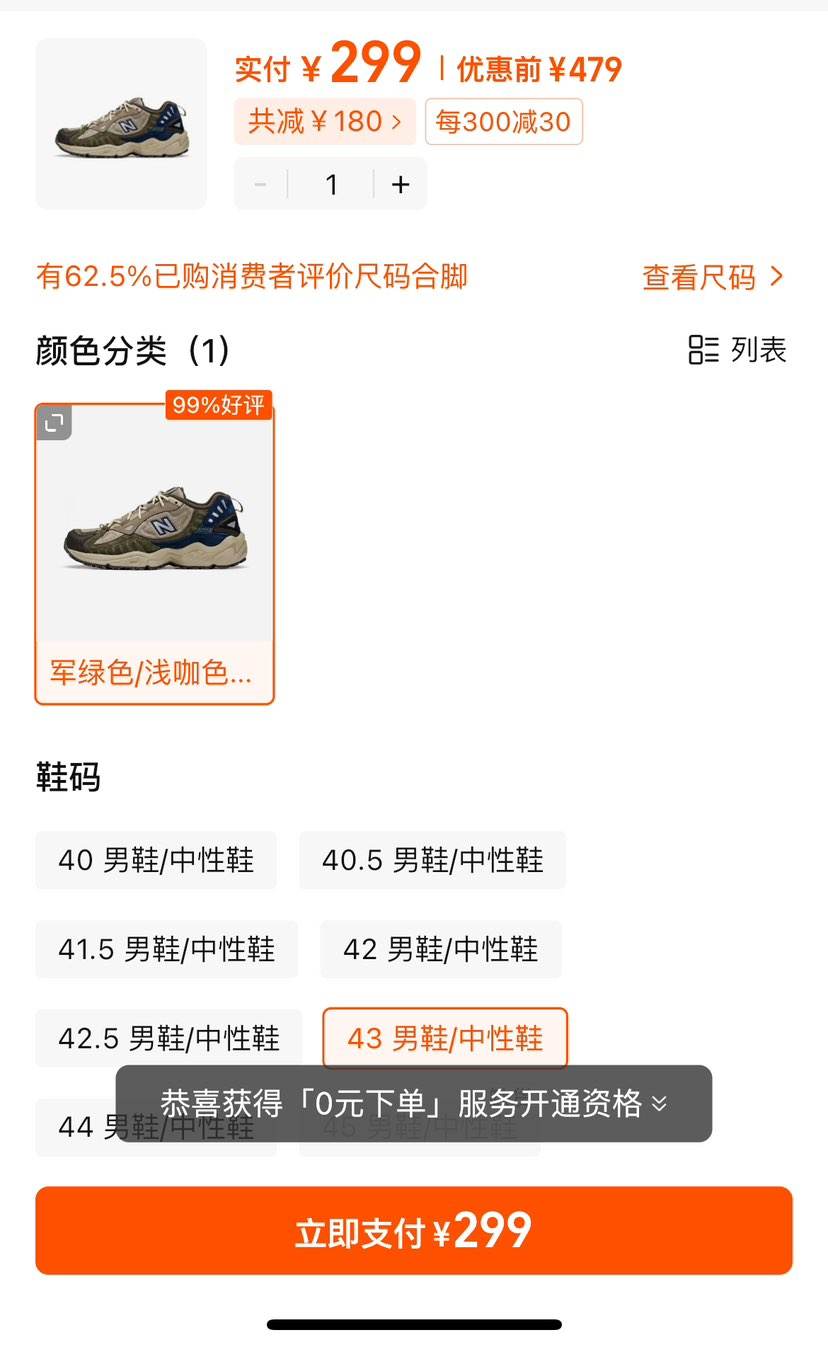Screen dimensions: 828x1347
Task: Expand the 0元下单 service banner
Action: point(414,1103)
